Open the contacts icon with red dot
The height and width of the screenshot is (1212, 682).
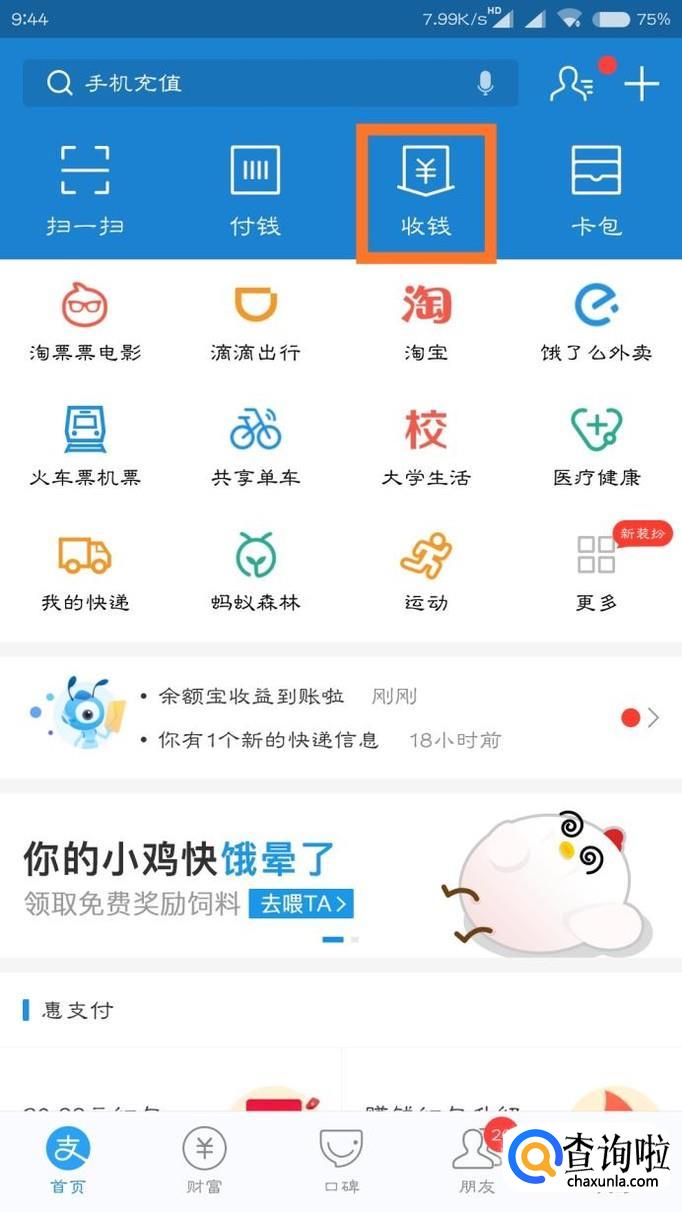573,84
